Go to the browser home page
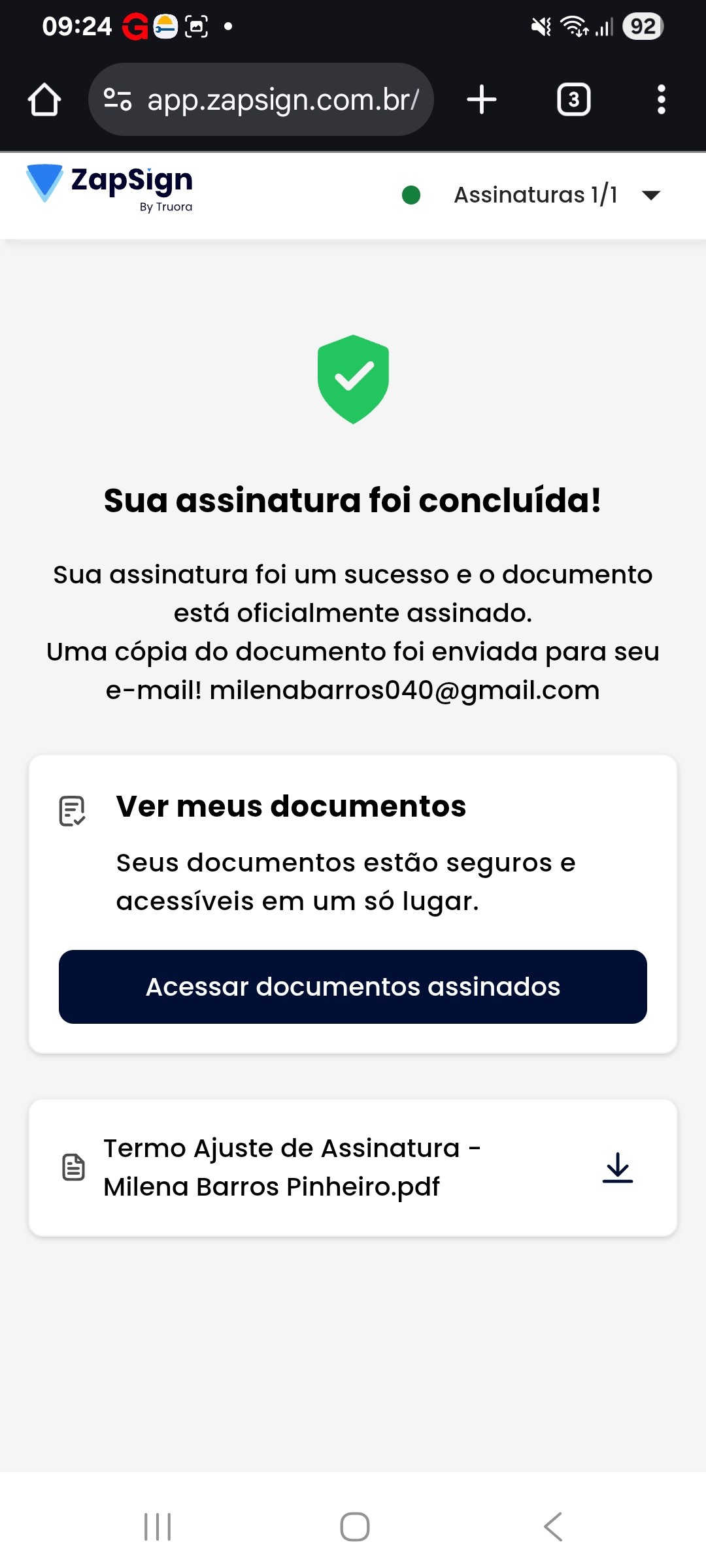This screenshot has height=1568, width=706. 44,100
